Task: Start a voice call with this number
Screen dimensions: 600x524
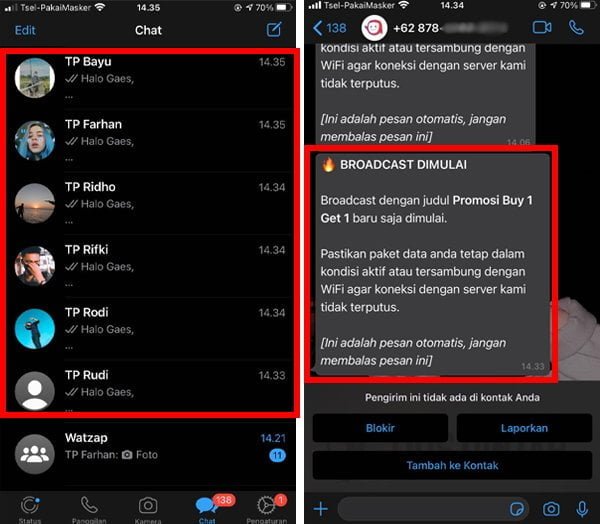Action: pyautogui.click(x=576, y=28)
